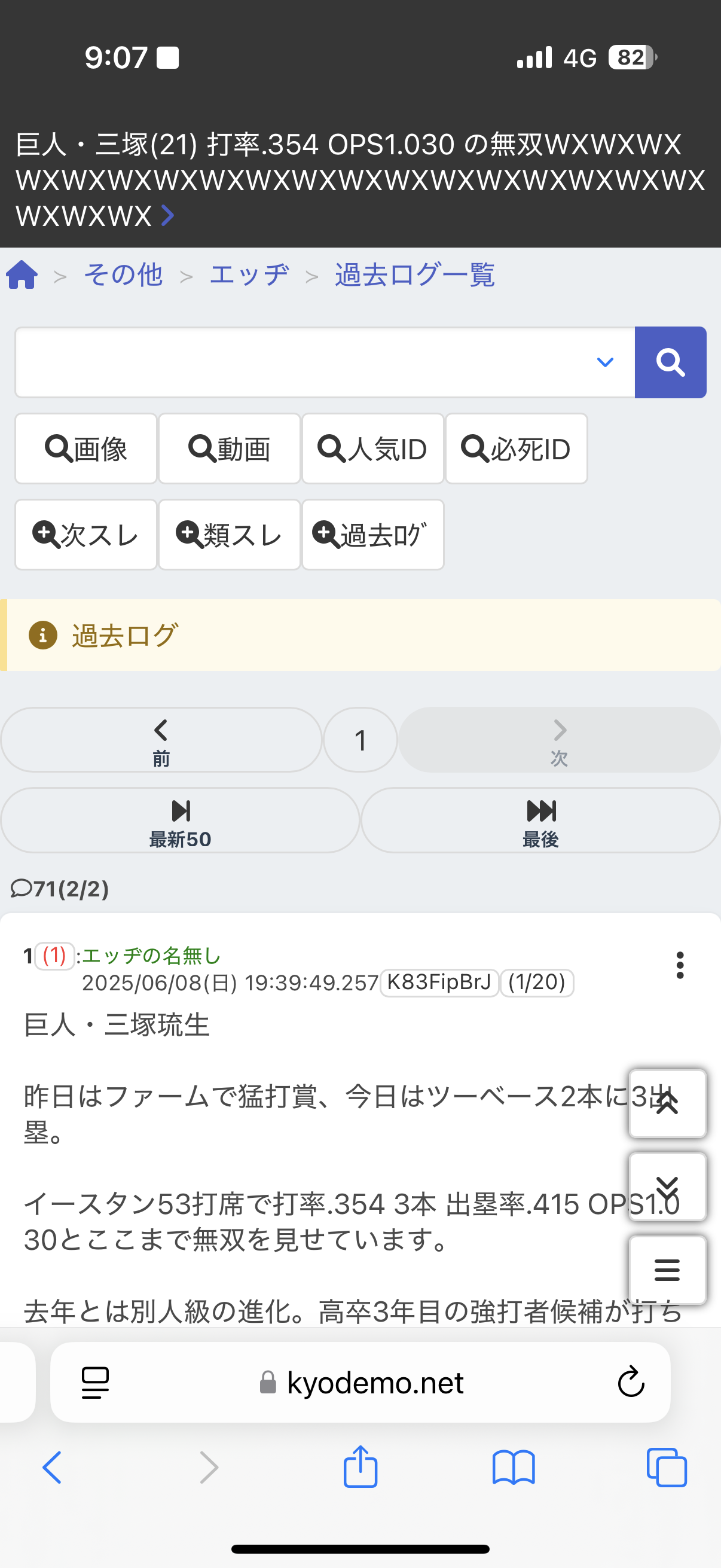Open the 過去ログ一覧 breadcrumb link

[x=414, y=274]
